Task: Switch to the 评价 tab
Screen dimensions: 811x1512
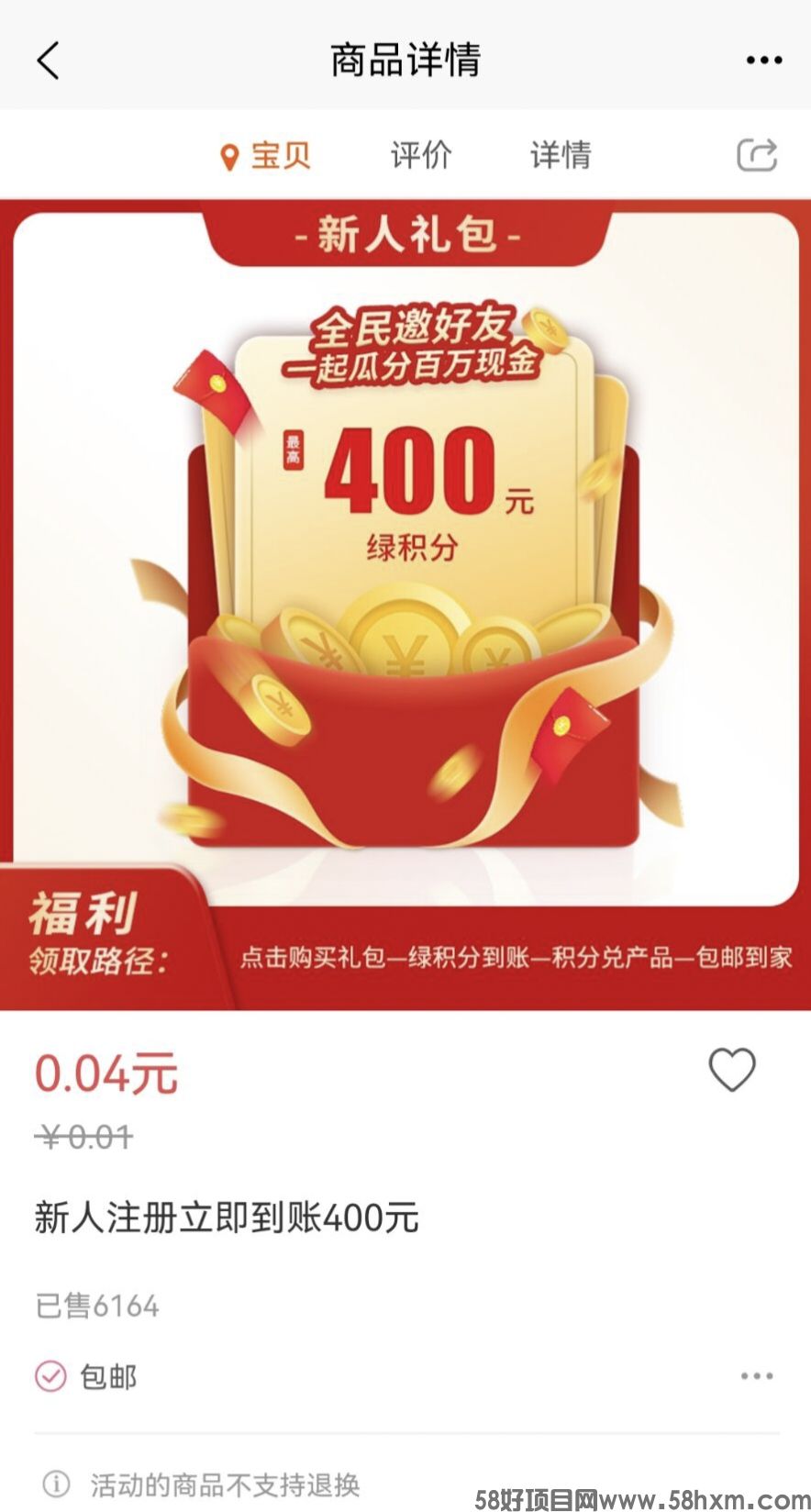Action: coord(421,155)
